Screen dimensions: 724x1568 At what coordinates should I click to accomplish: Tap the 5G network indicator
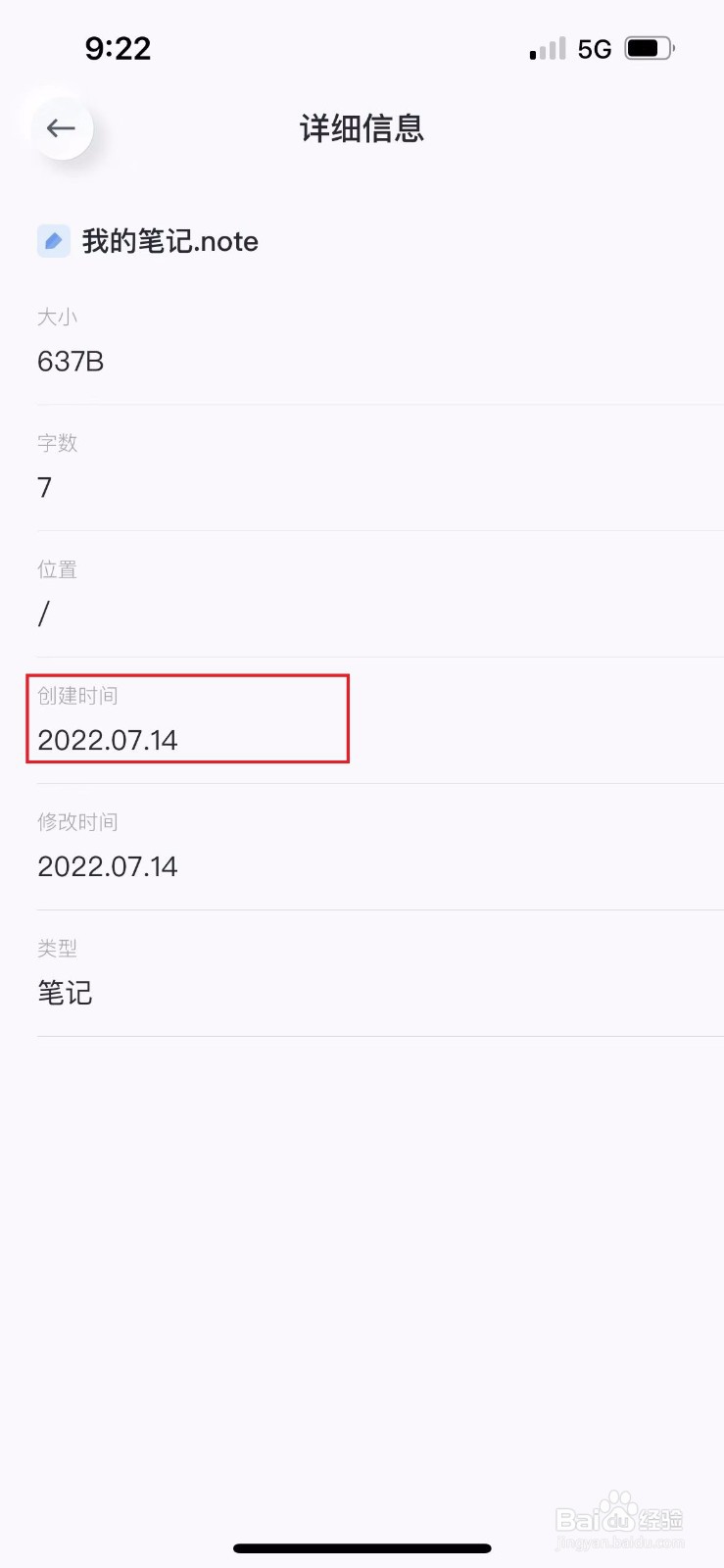tap(595, 48)
